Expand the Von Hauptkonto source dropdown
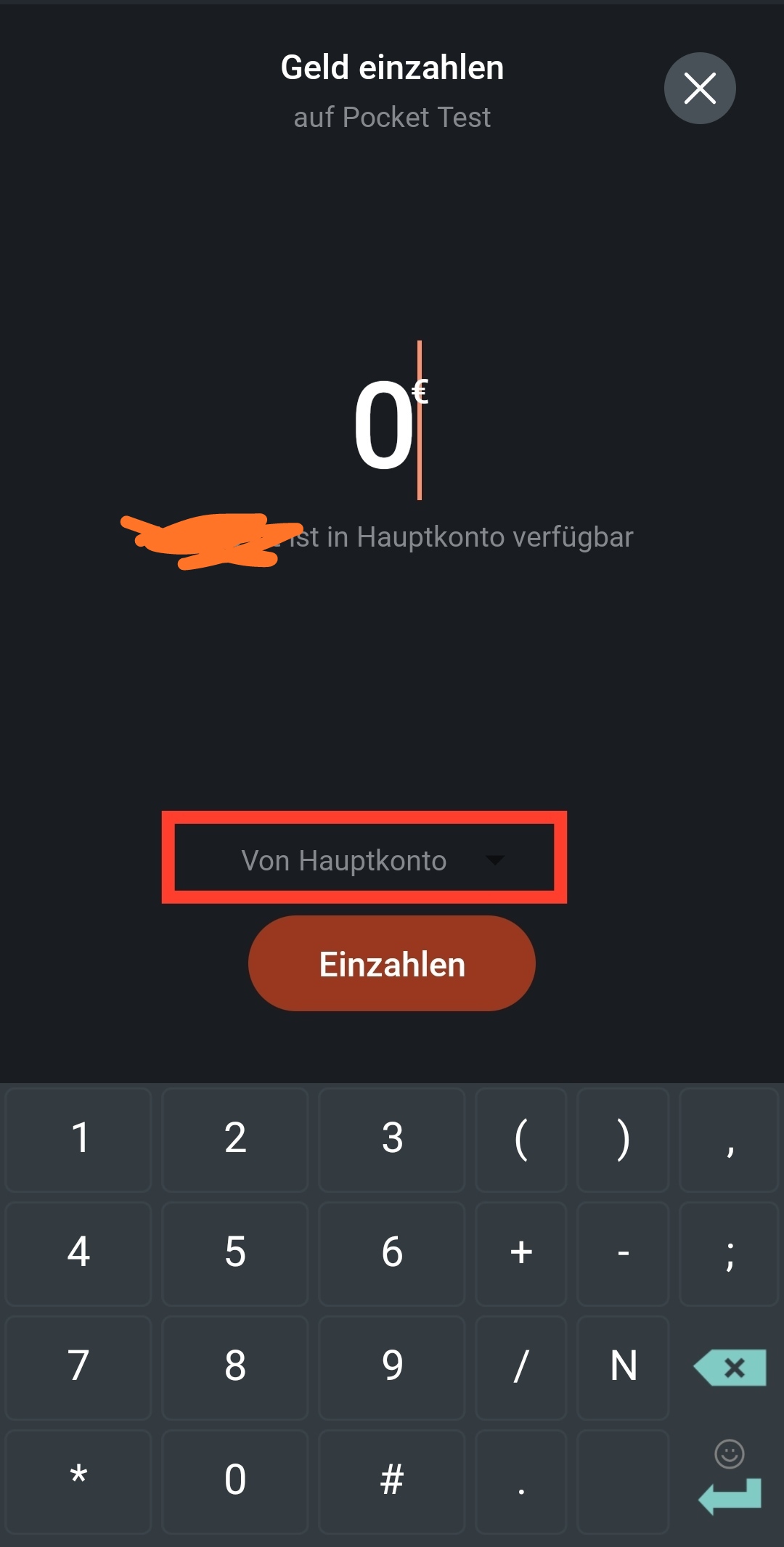The image size is (784, 1547). tap(364, 860)
